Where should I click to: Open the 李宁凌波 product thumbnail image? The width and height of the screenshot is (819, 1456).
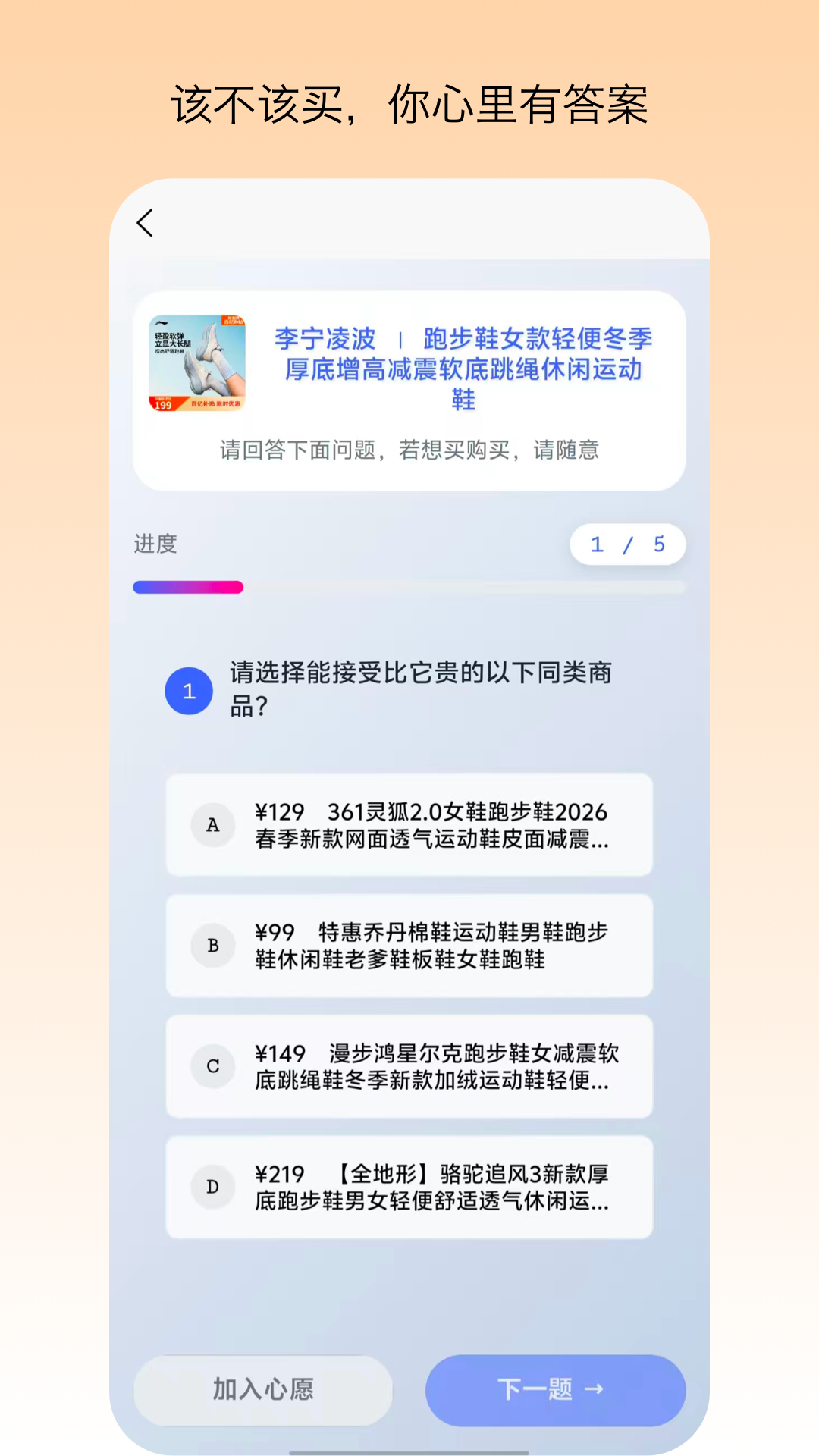pyautogui.click(x=199, y=364)
